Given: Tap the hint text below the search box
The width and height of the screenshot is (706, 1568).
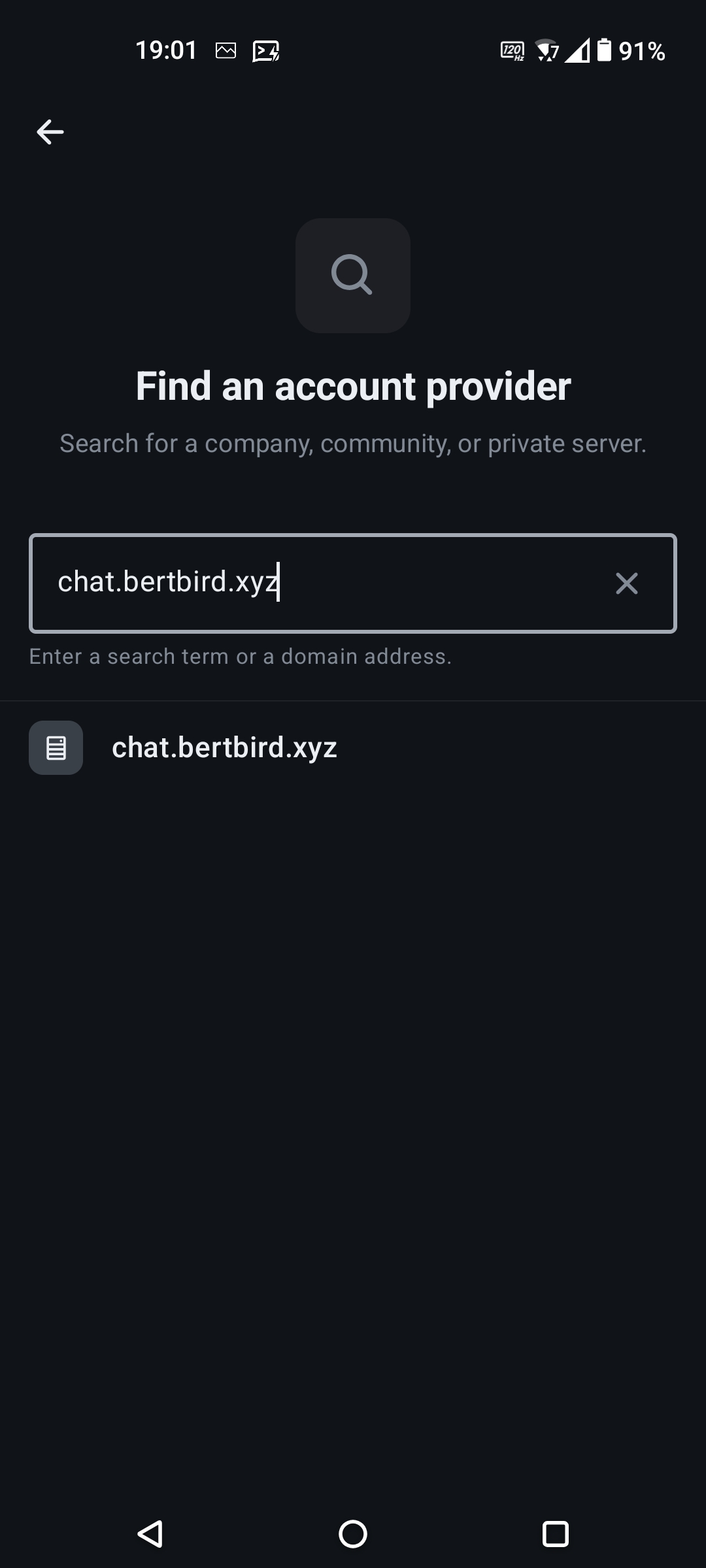Looking at the screenshot, I should pos(241,655).
